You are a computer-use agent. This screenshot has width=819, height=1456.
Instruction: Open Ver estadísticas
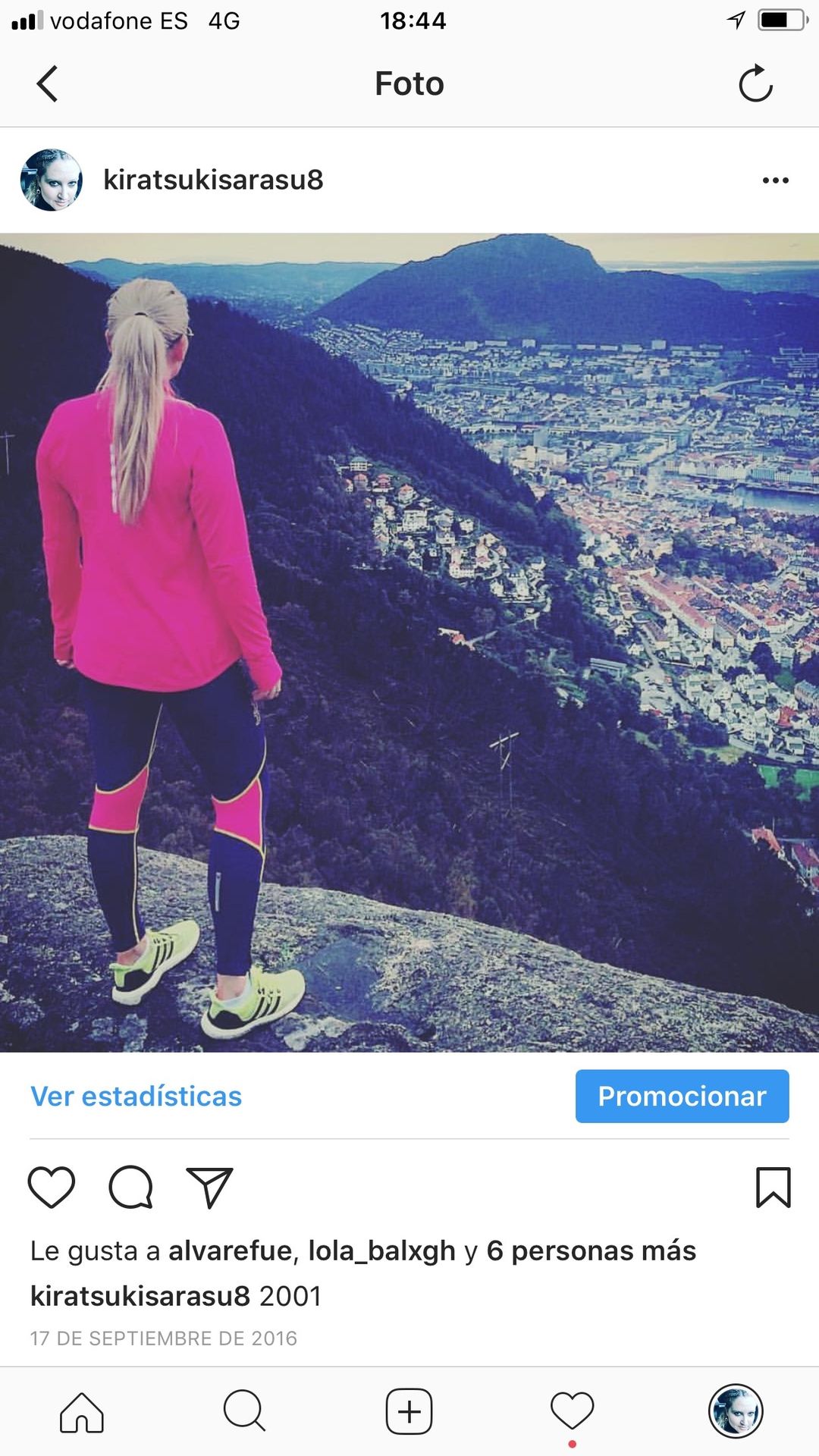click(136, 1097)
